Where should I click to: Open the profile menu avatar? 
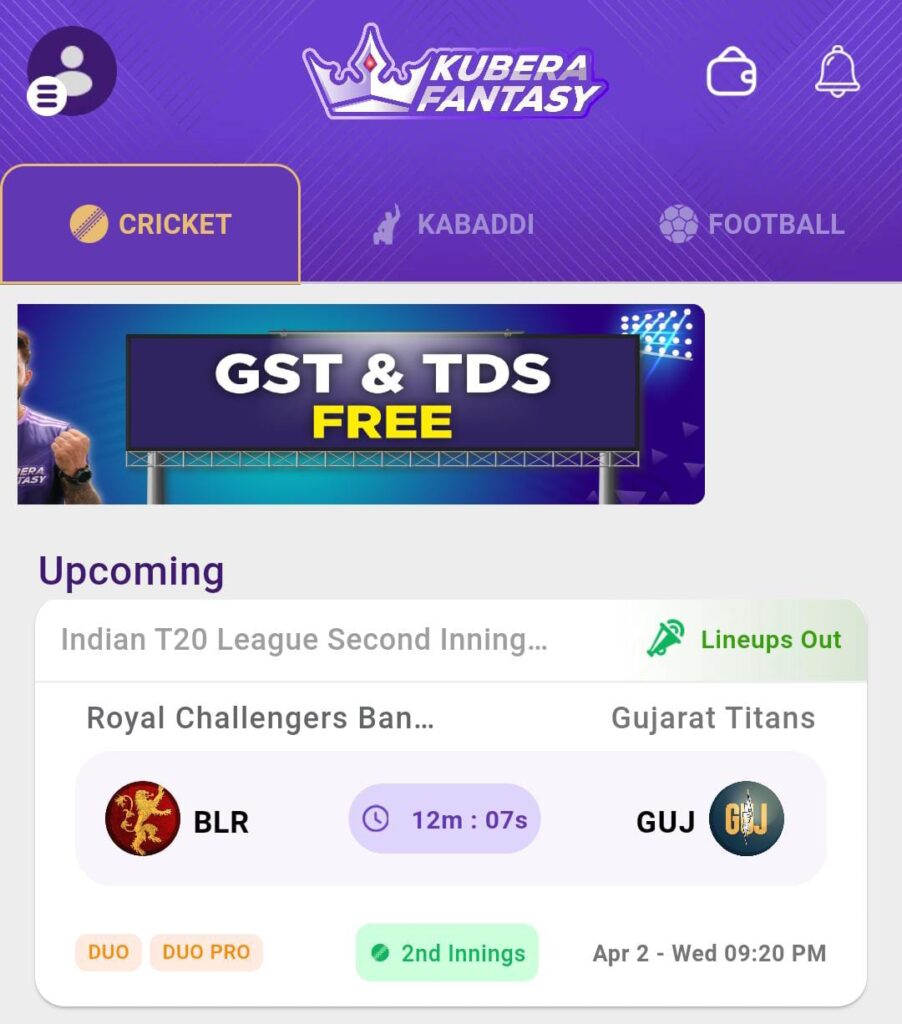click(x=71, y=72)
